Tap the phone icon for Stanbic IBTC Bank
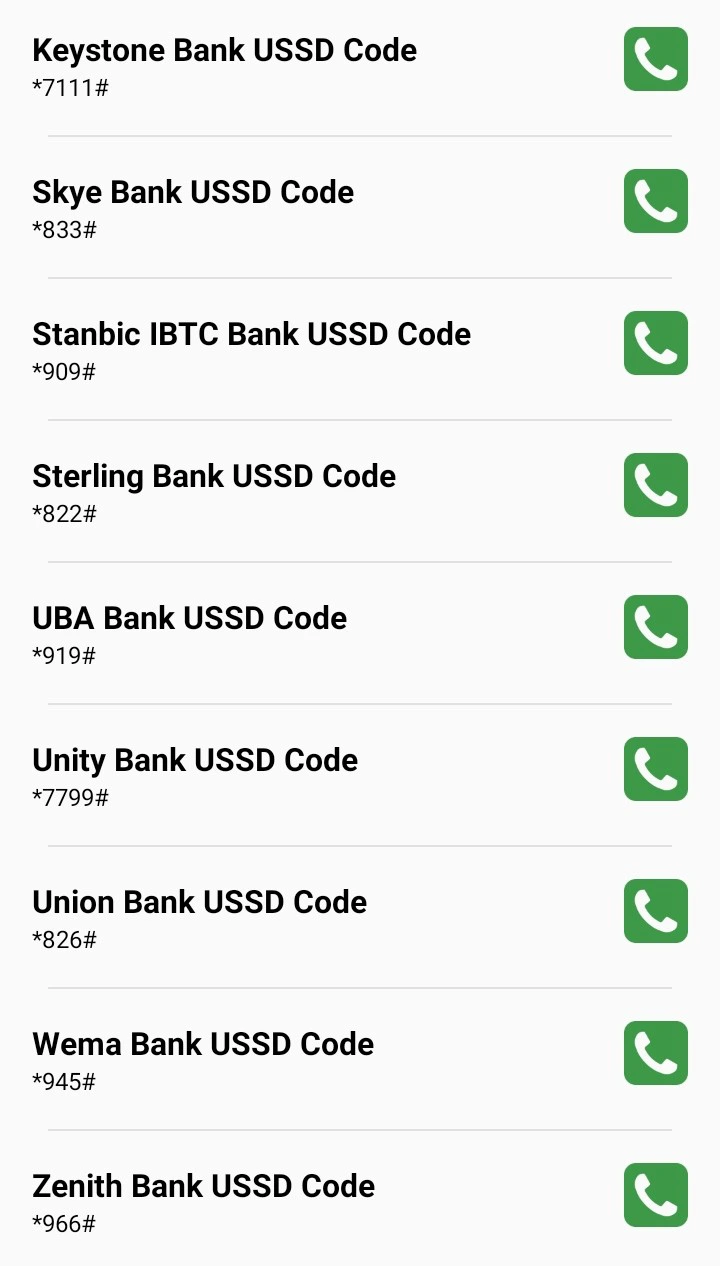 (656, 343)
